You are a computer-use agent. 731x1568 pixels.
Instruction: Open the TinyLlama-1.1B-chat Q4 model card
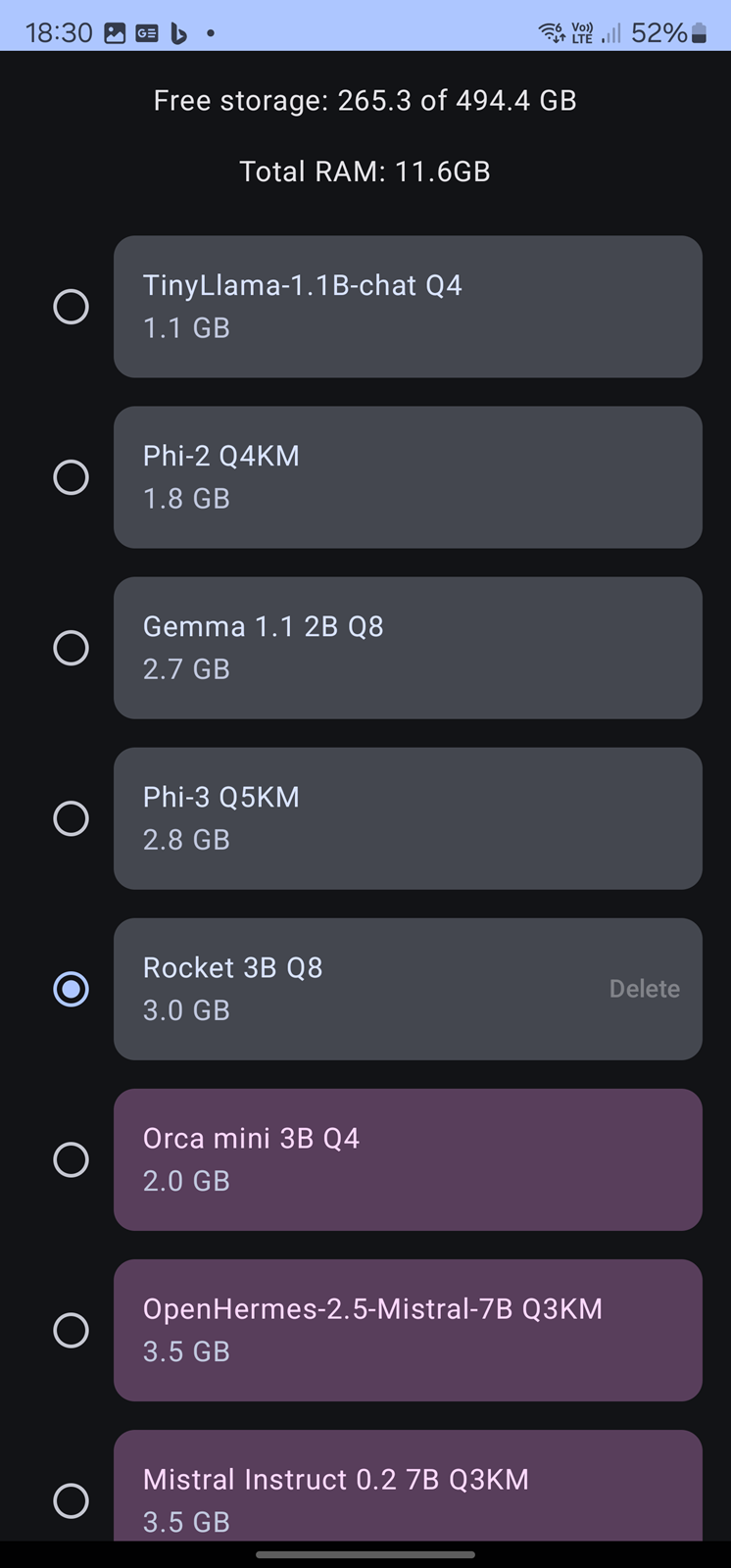(x=408, y=307)
